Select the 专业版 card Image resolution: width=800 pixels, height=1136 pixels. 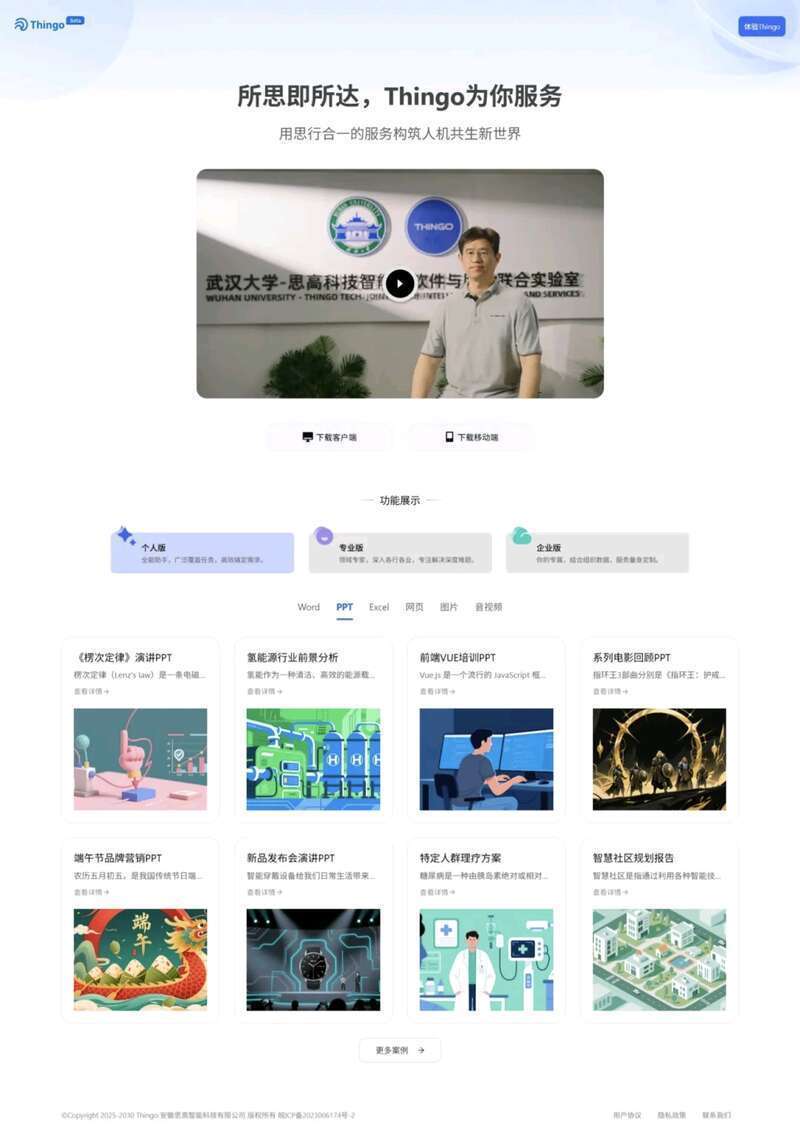[400, 553]
